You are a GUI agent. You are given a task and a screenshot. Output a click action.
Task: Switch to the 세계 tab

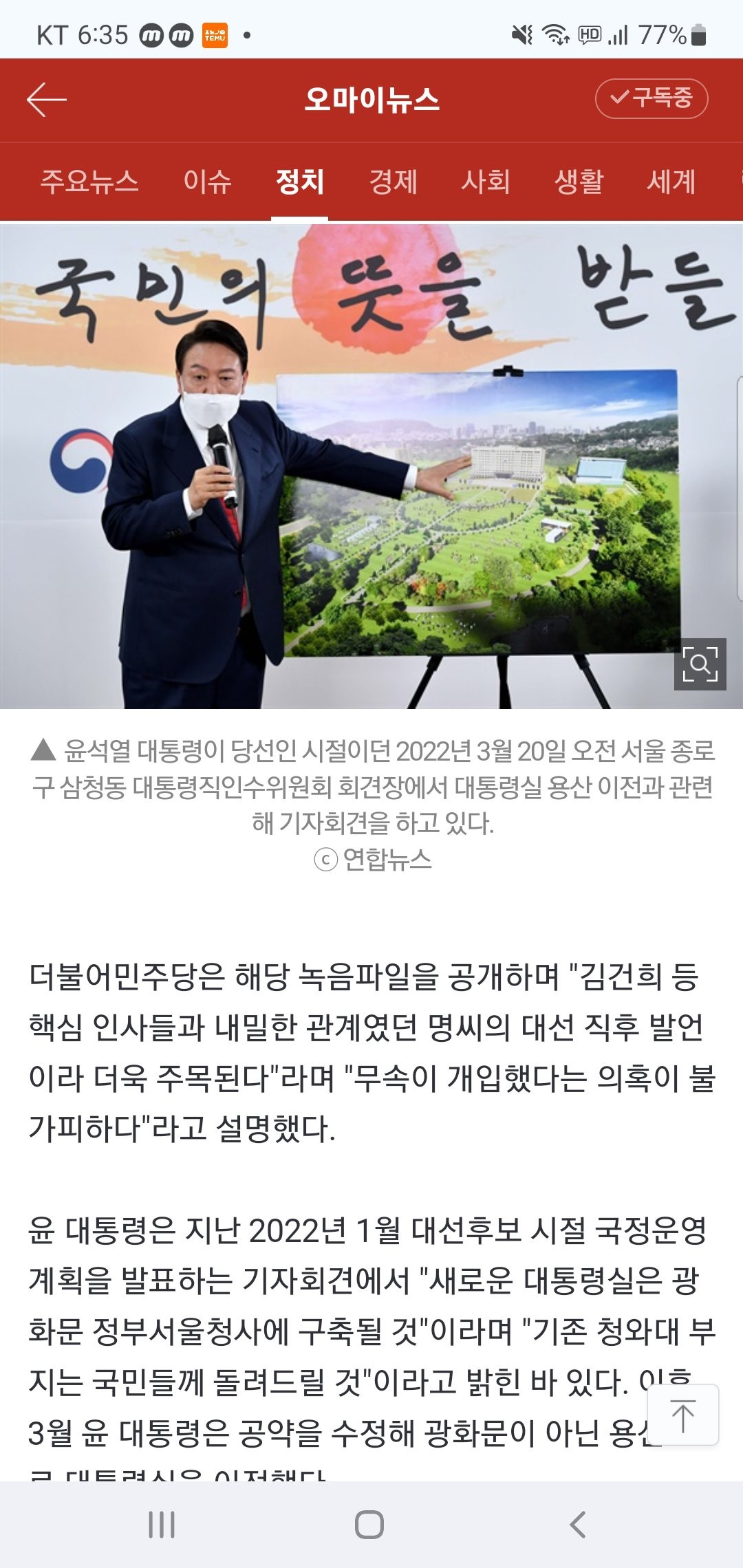coord(671,182)
